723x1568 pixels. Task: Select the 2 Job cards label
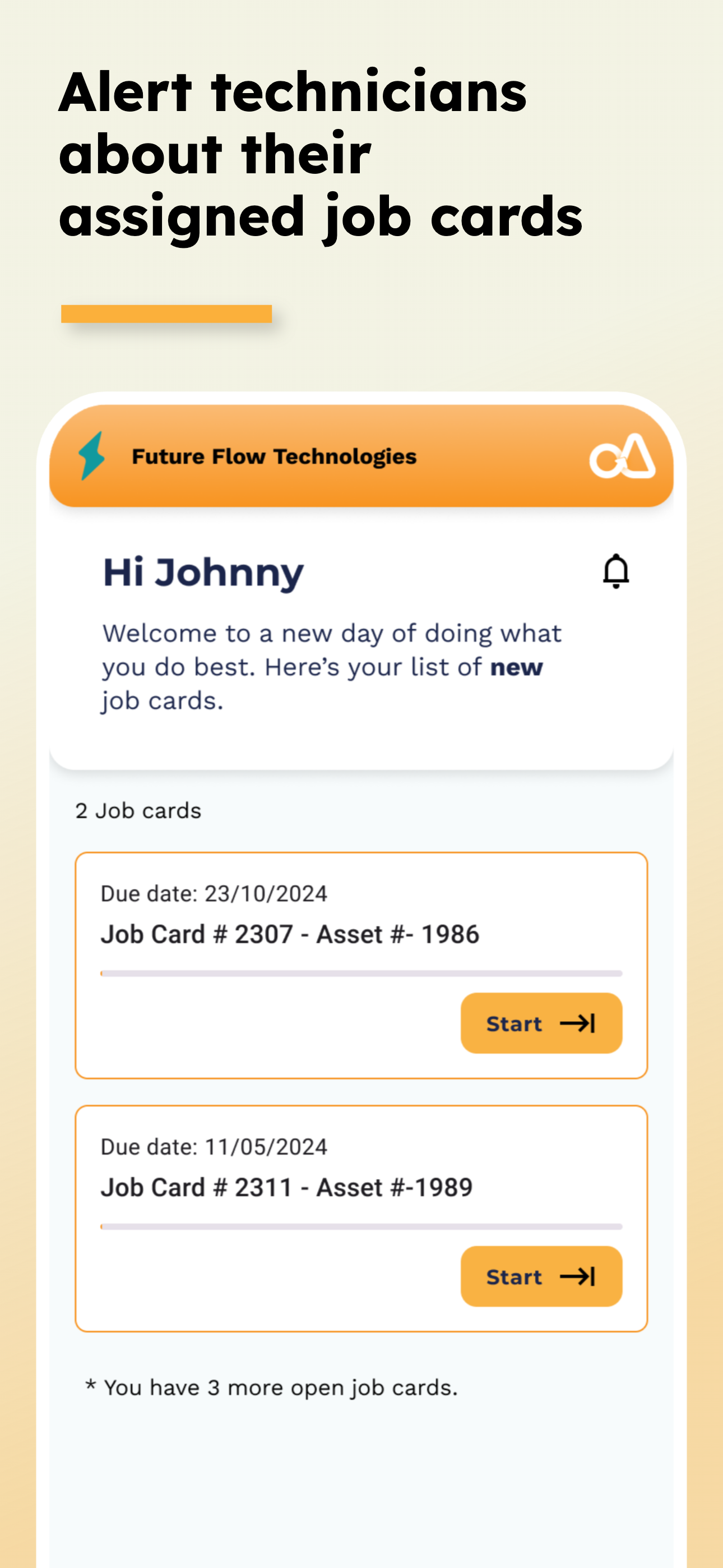(138, 810)
